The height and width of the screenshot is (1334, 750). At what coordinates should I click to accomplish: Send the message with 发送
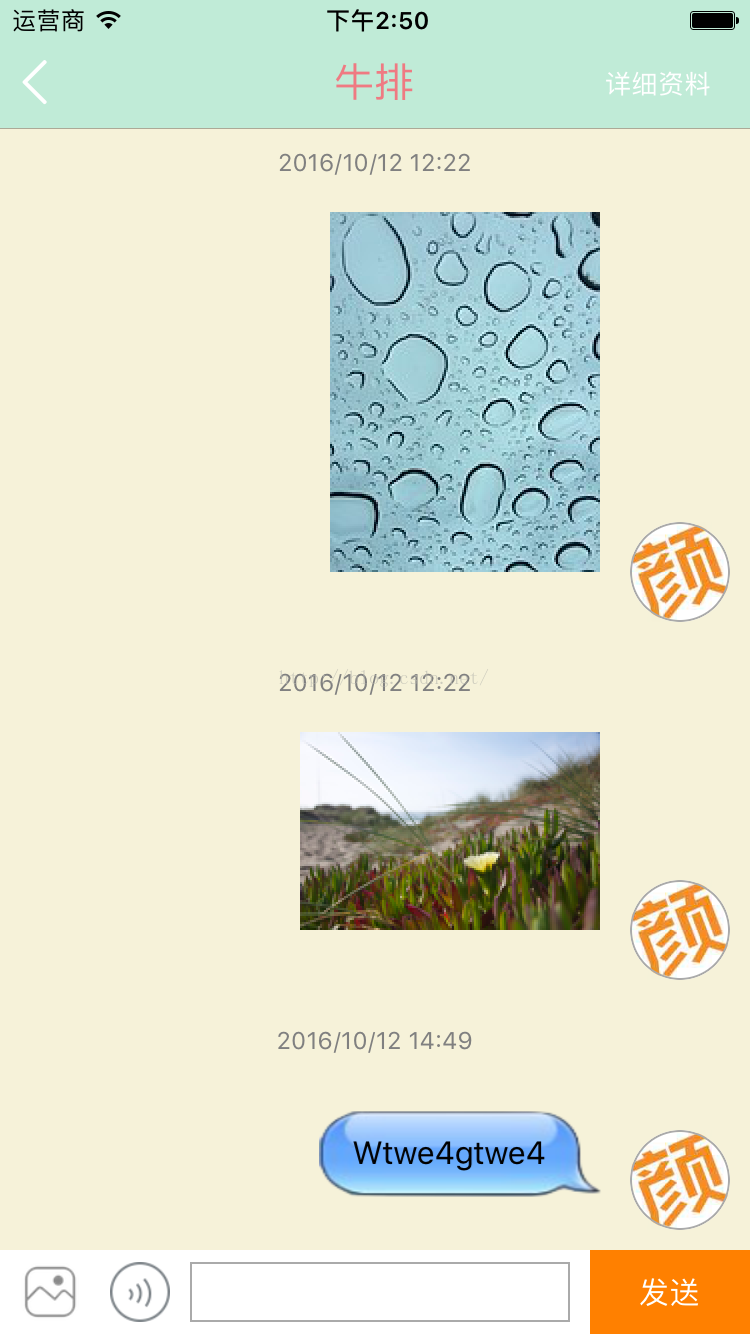tap(670, 1292)
